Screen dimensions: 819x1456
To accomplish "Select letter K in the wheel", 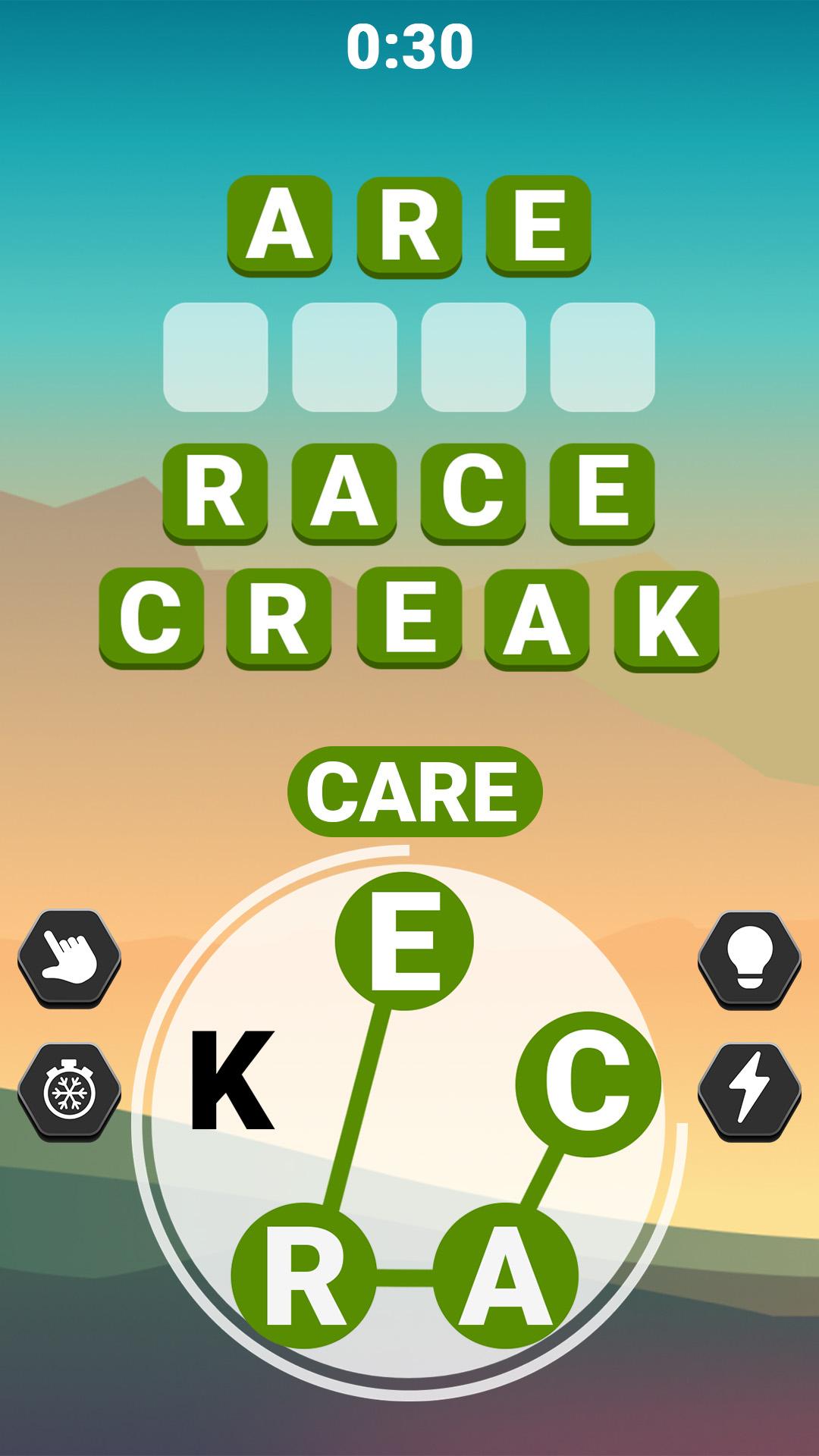I will [231, 1080].
